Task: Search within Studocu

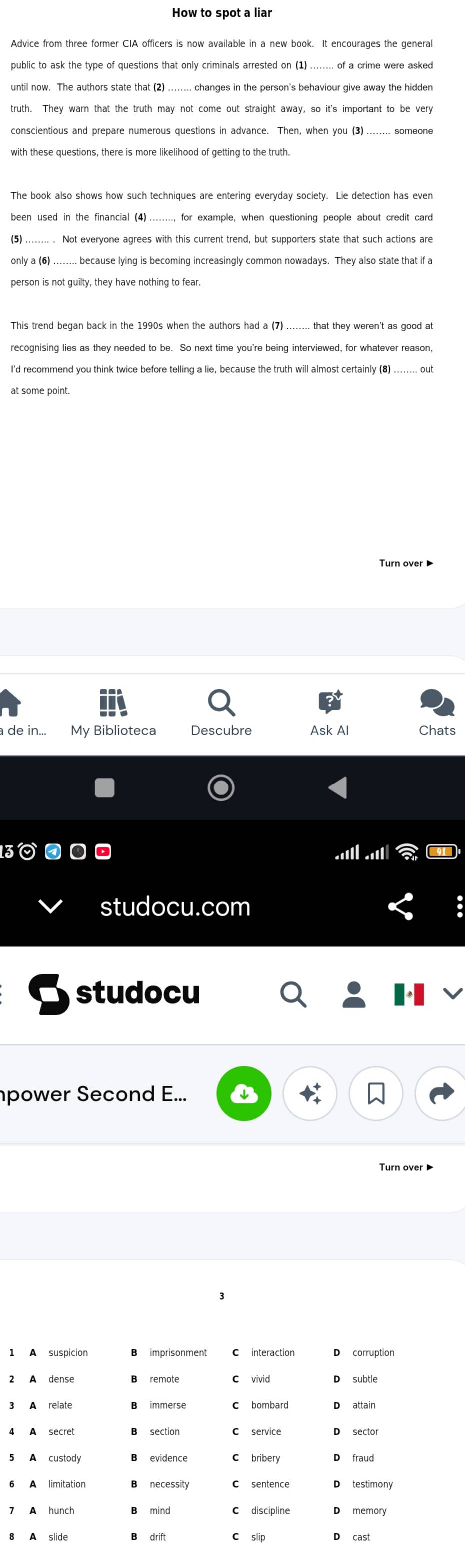Action: pos(293,994)
